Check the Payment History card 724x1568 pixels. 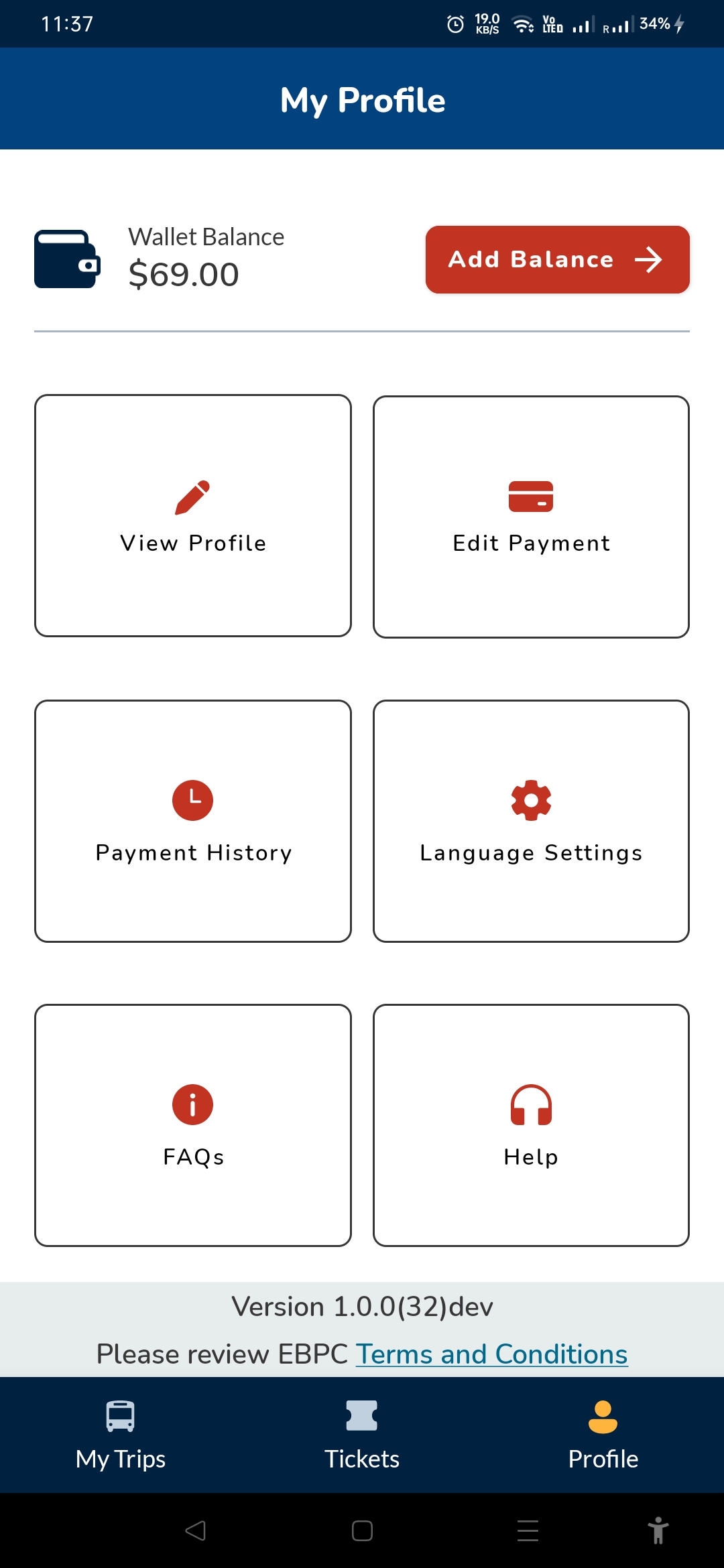193,821
